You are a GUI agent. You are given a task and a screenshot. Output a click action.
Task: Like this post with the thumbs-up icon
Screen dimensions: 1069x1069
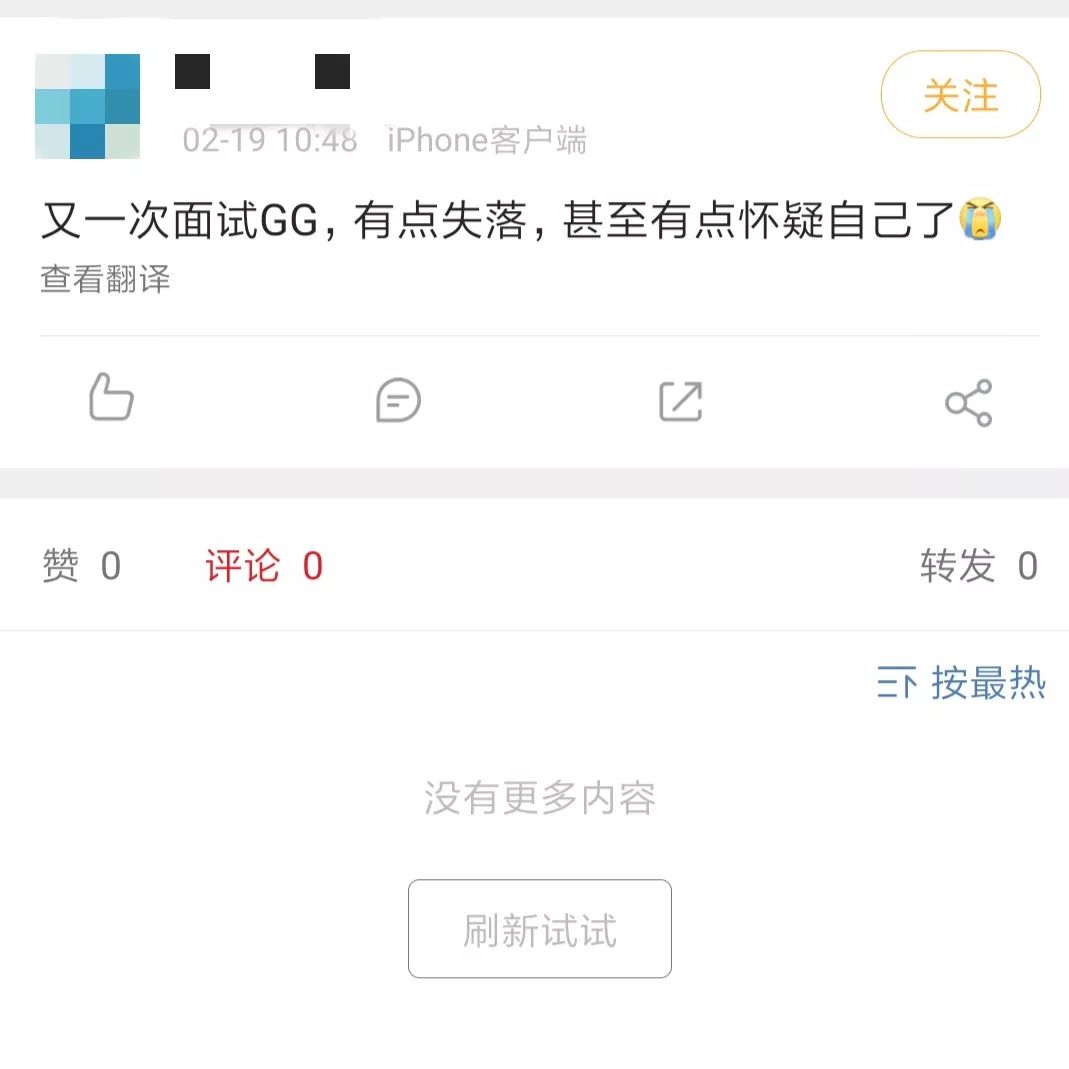click(111, 398)
